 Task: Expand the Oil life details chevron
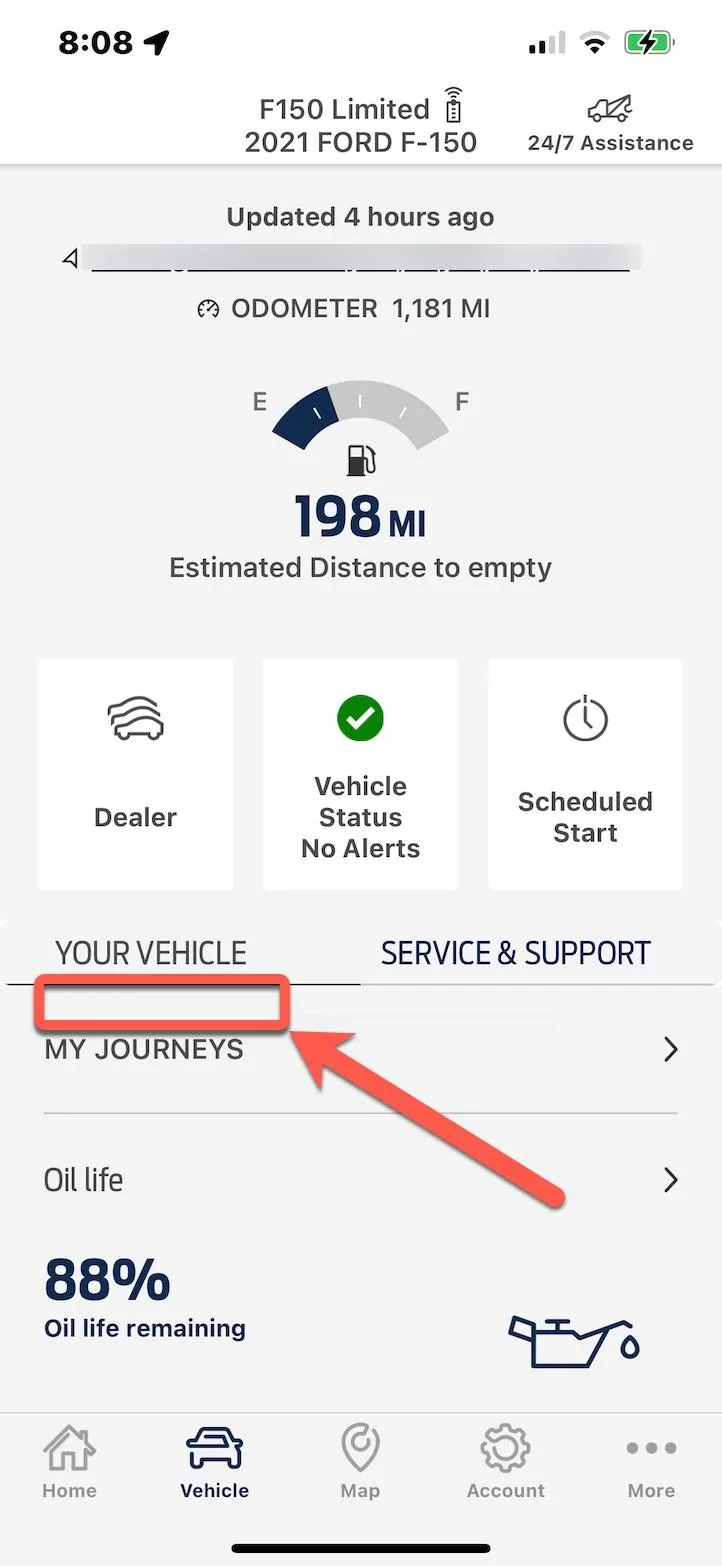pos(670,1180)
